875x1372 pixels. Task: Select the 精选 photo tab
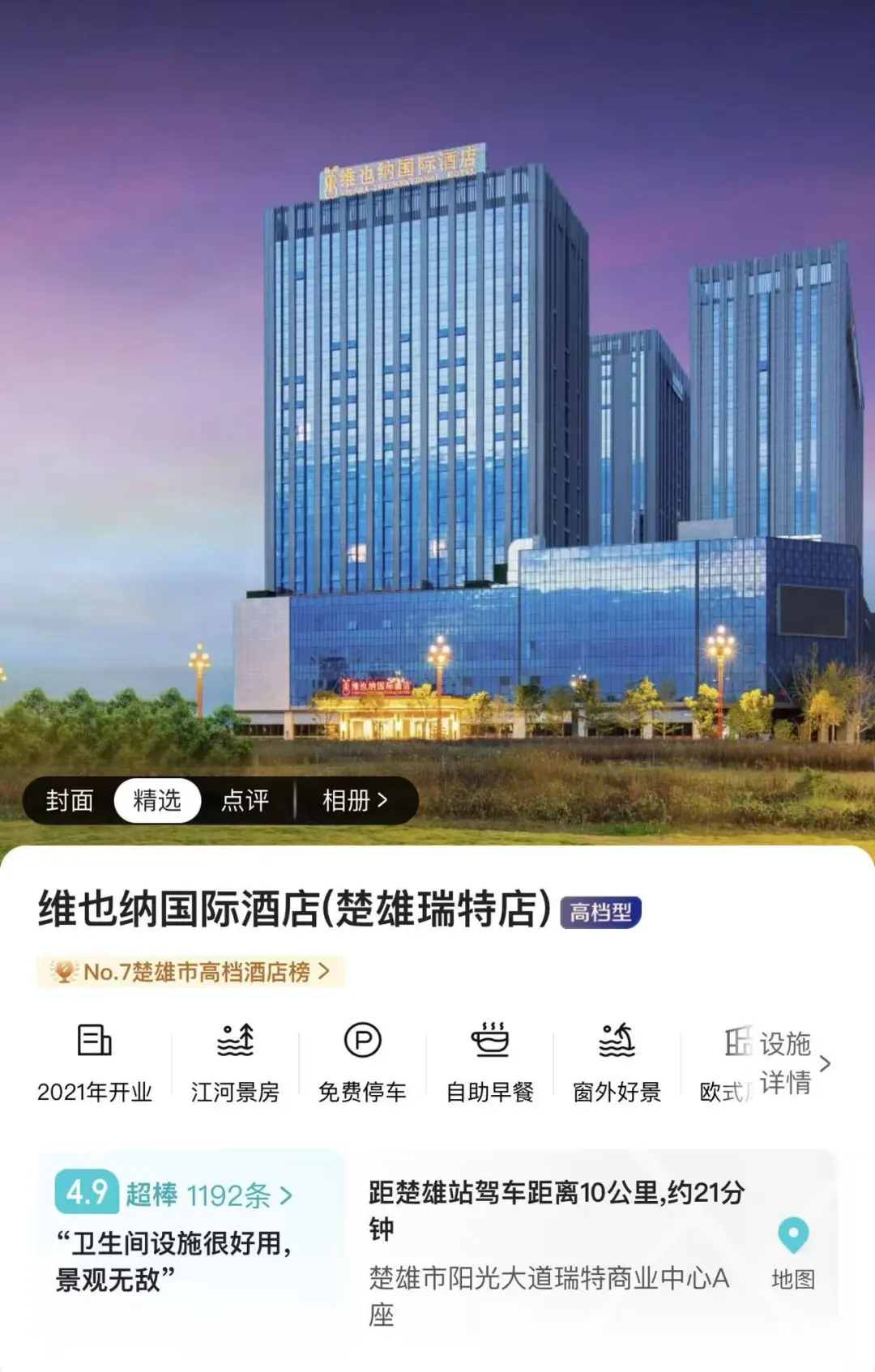[x=157, y=801]
